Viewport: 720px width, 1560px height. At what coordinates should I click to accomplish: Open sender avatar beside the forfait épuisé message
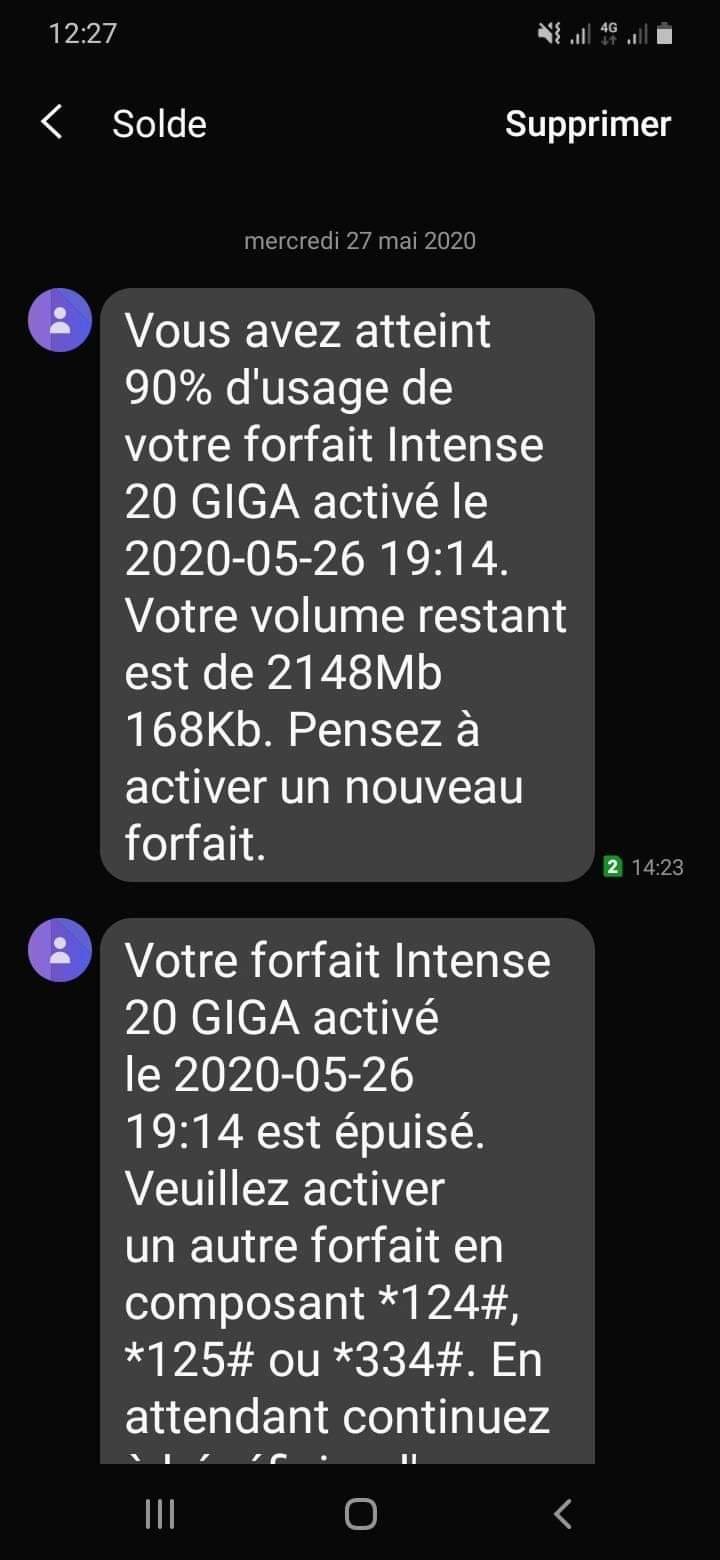pyautogui.click(x=60, y=950)
